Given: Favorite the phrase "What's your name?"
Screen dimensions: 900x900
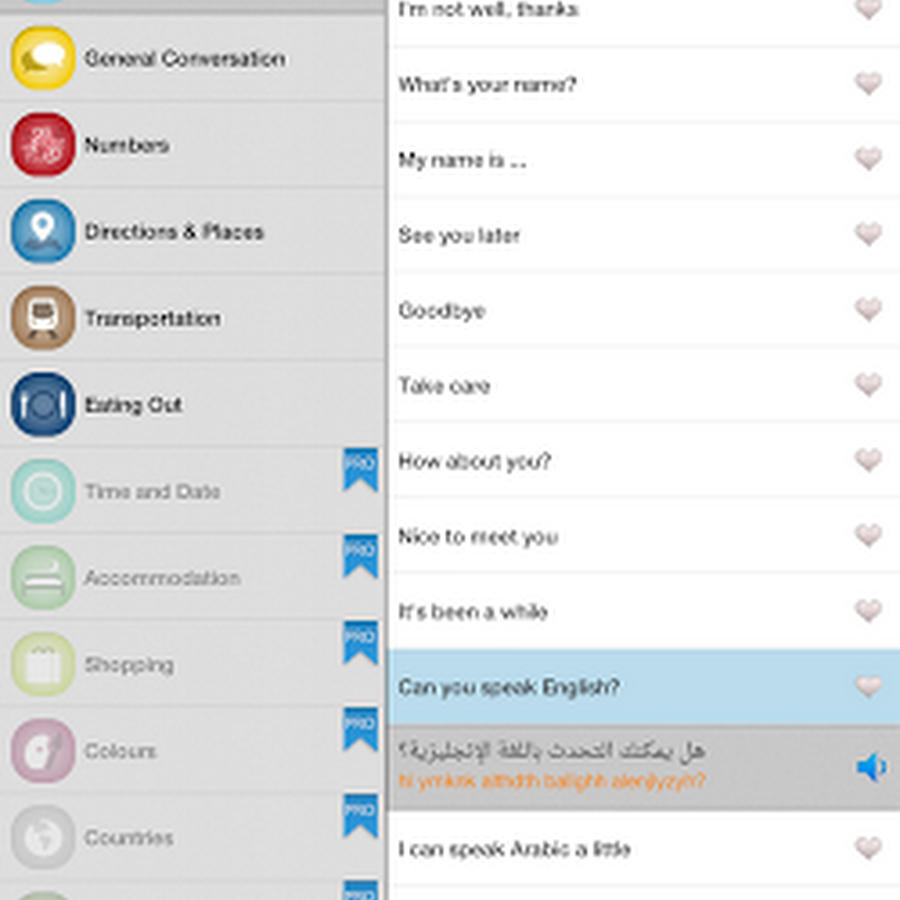Looking at the screenshot, I should pos(868,84).
